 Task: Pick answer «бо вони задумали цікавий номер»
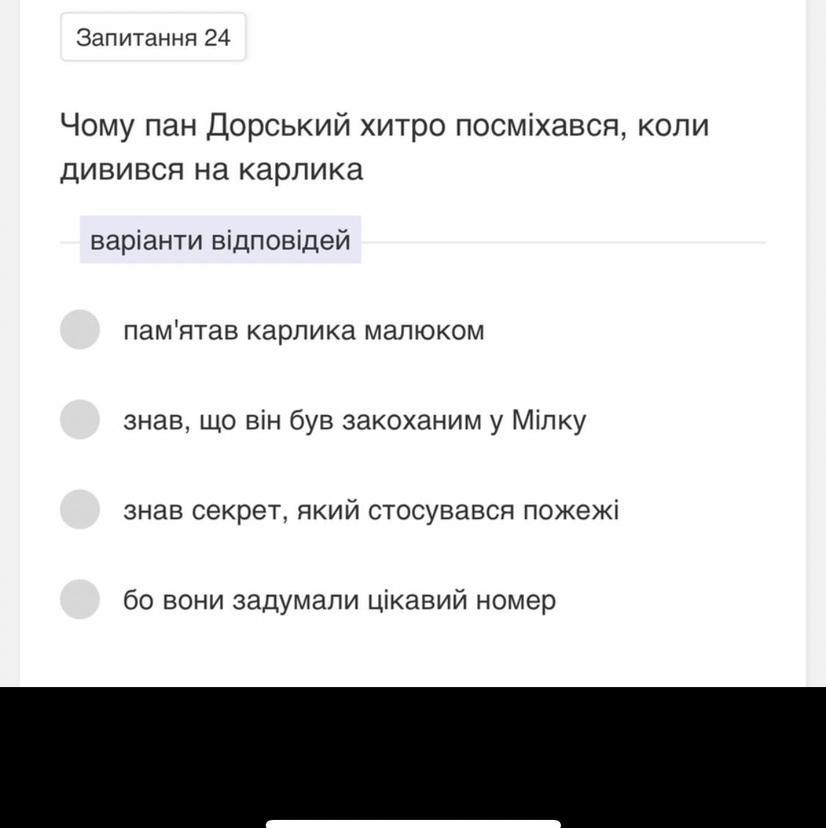80,600
